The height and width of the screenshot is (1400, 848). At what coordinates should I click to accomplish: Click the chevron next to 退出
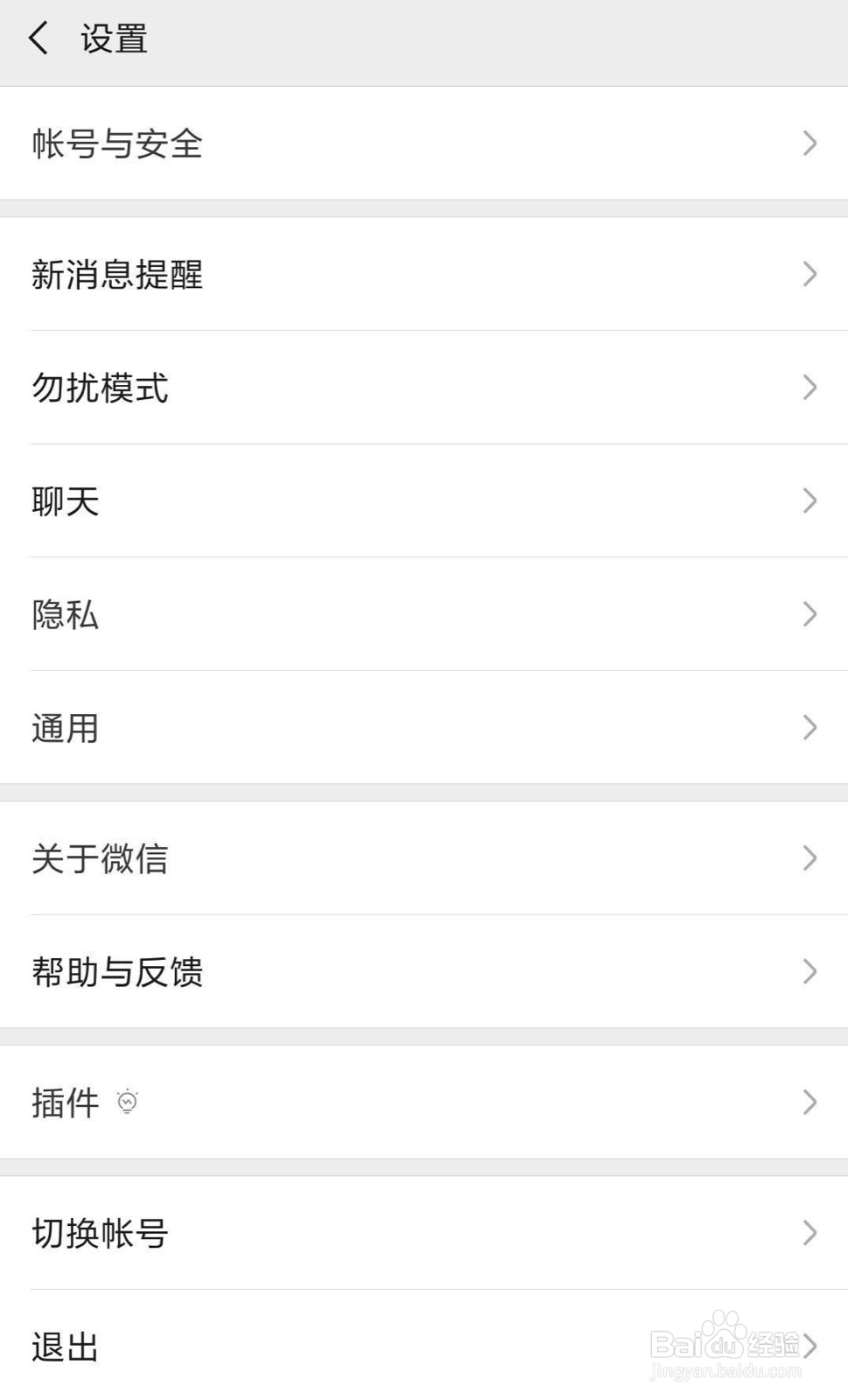pyautogui.click(x=808, y=1347)
